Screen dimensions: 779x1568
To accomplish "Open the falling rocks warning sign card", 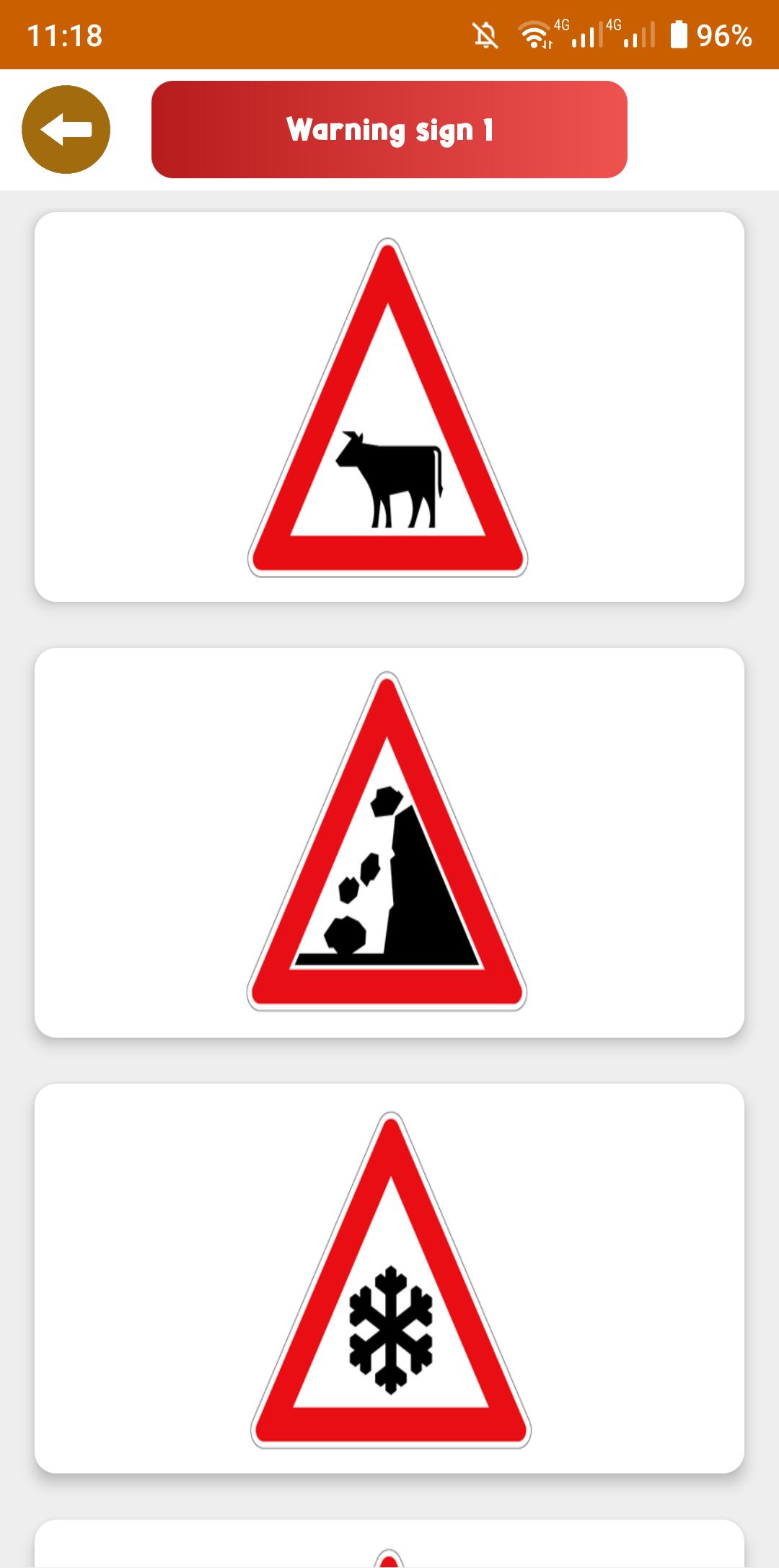I will tap(389, 842).
